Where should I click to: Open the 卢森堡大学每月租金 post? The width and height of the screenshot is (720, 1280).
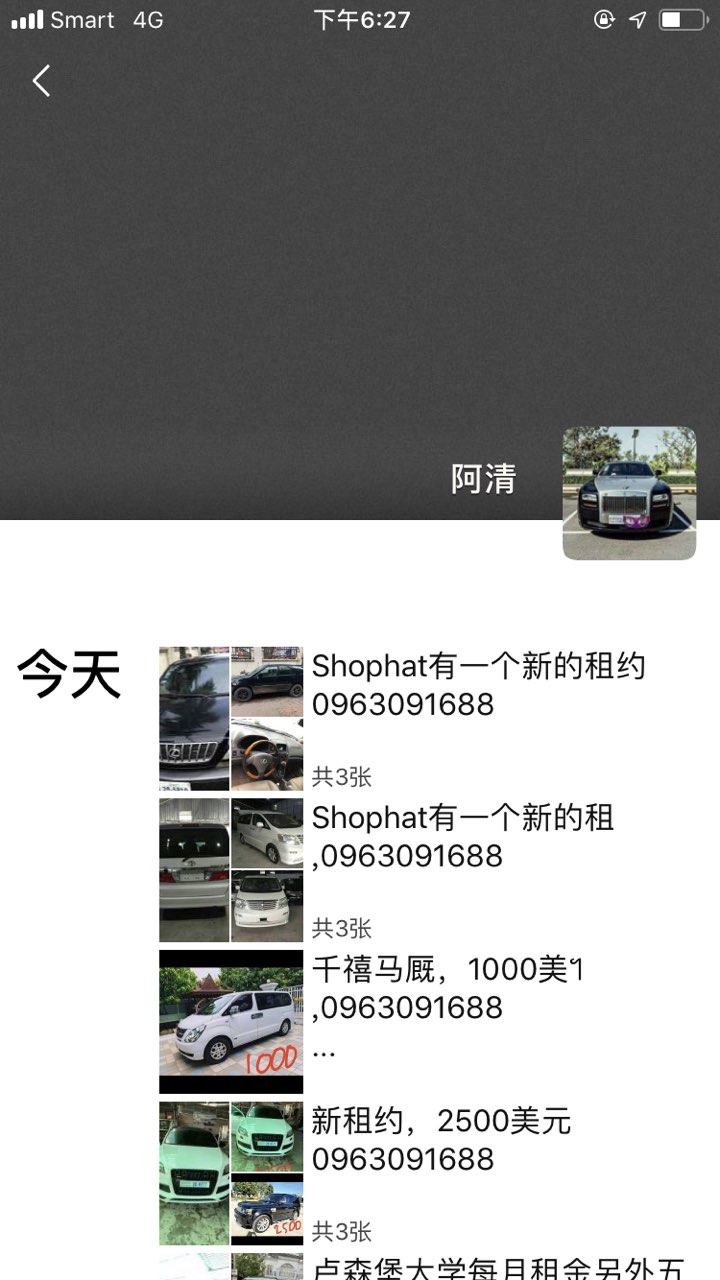[x=497, y=1268]
